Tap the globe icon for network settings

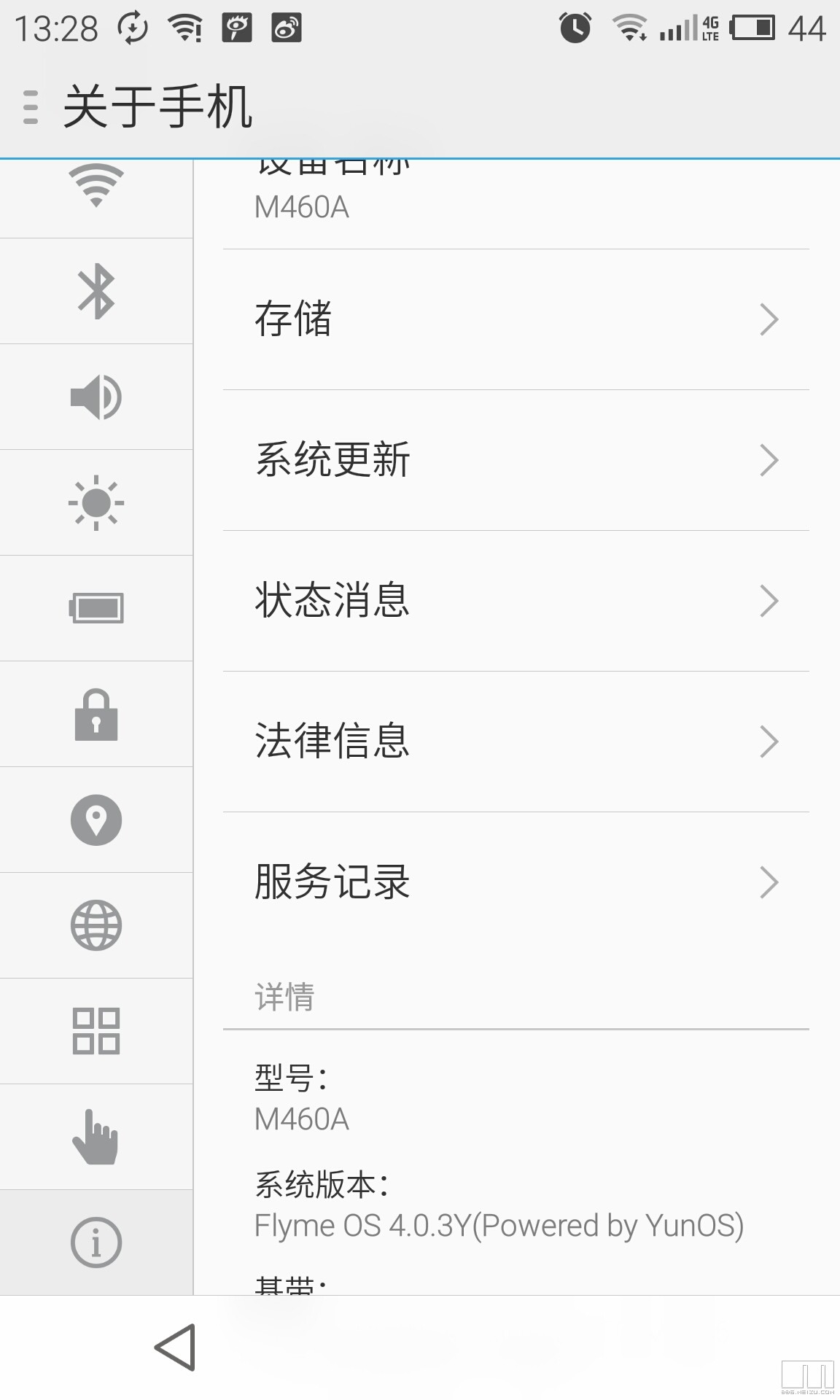click(96, 925)
